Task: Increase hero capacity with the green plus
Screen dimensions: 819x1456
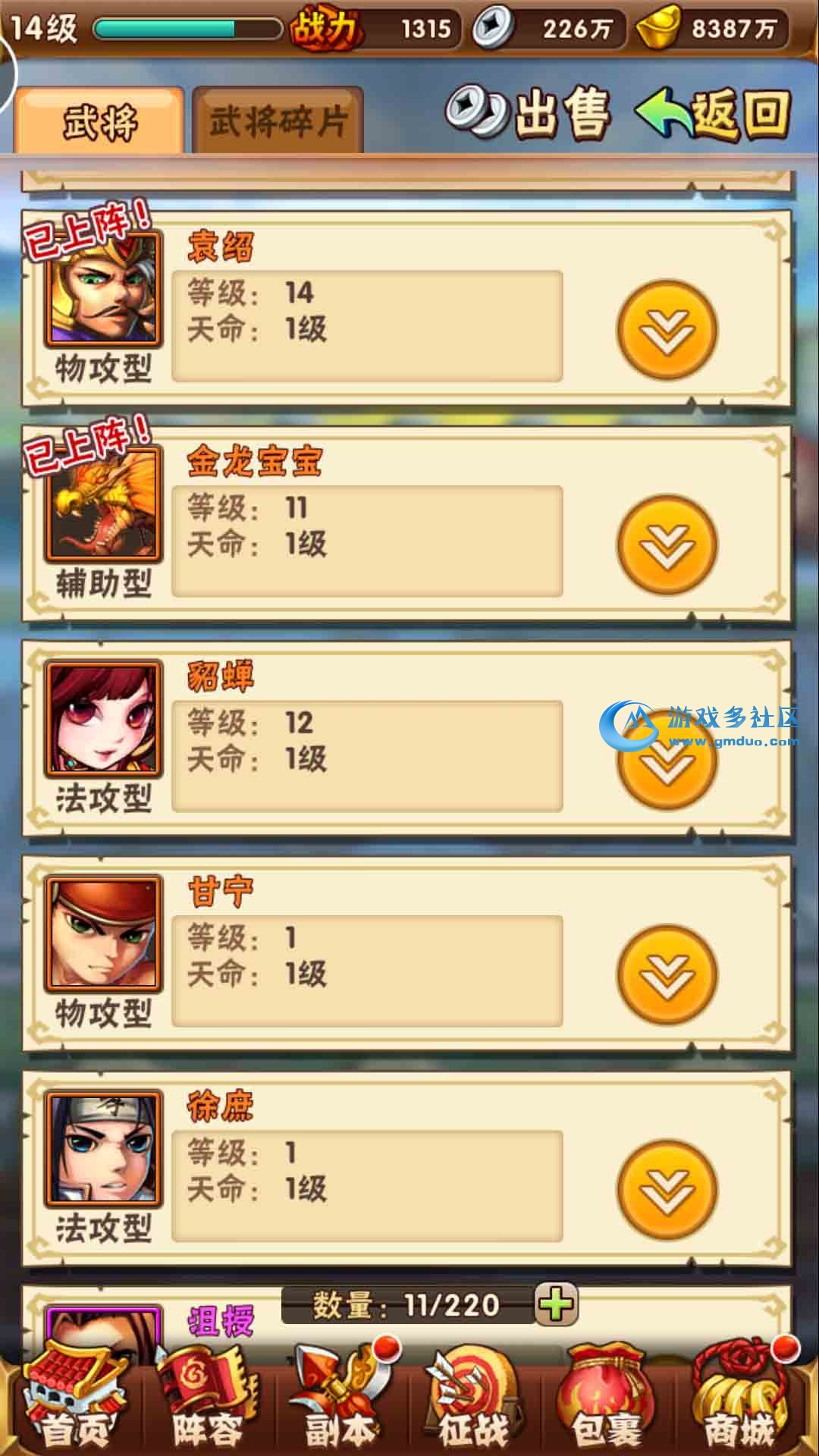Action: click(x=556, y=1304)
